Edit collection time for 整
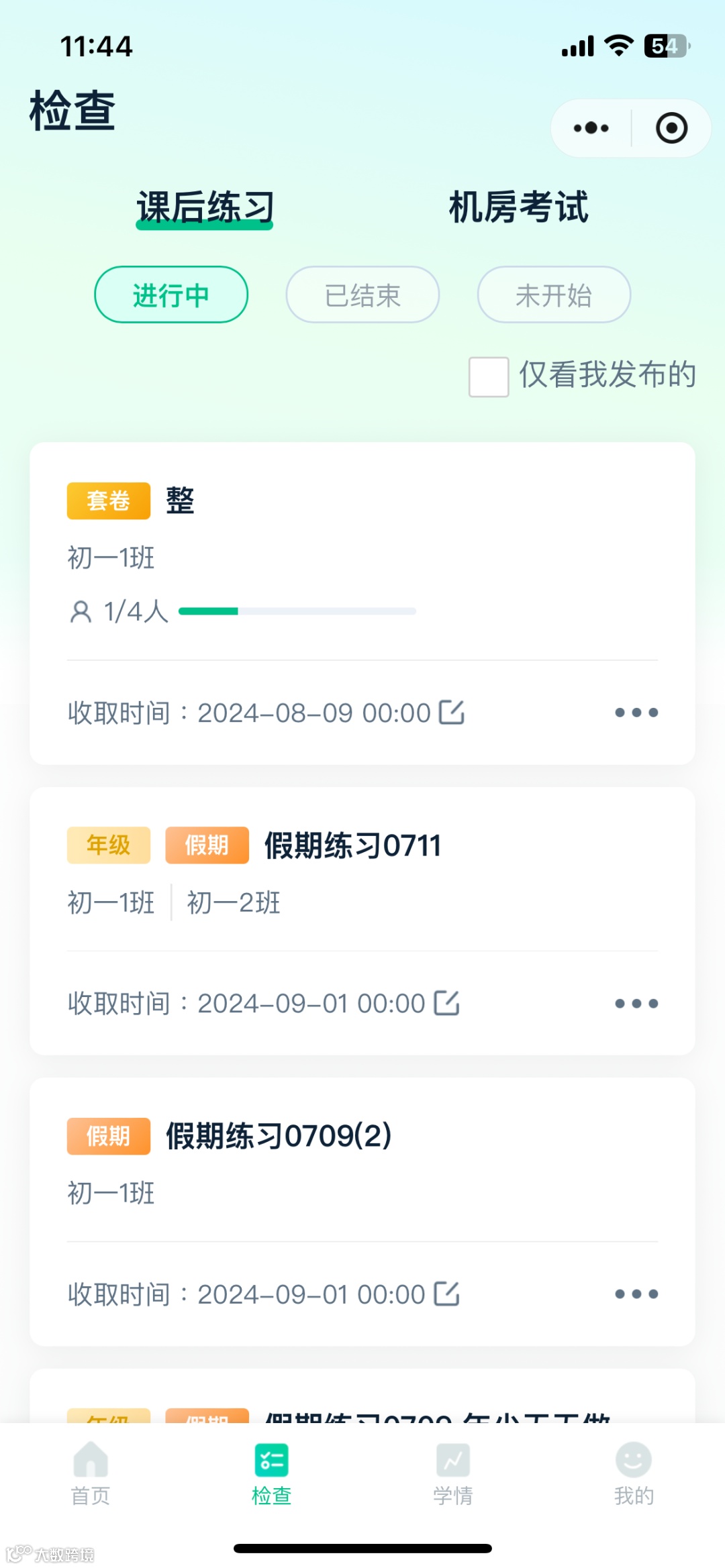This screenshot has height=1568, width=725. (x=452, y=713)
